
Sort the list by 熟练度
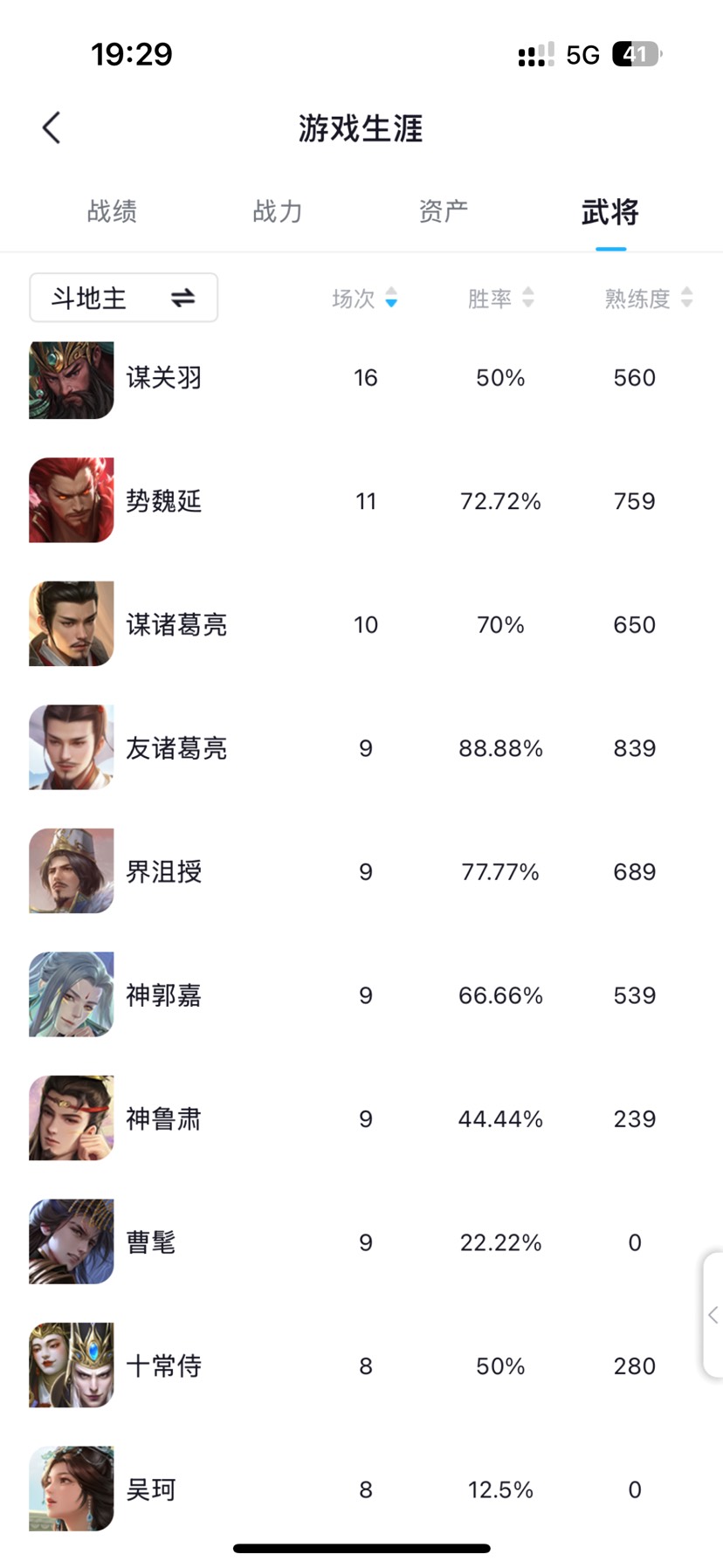pos(648,299)
